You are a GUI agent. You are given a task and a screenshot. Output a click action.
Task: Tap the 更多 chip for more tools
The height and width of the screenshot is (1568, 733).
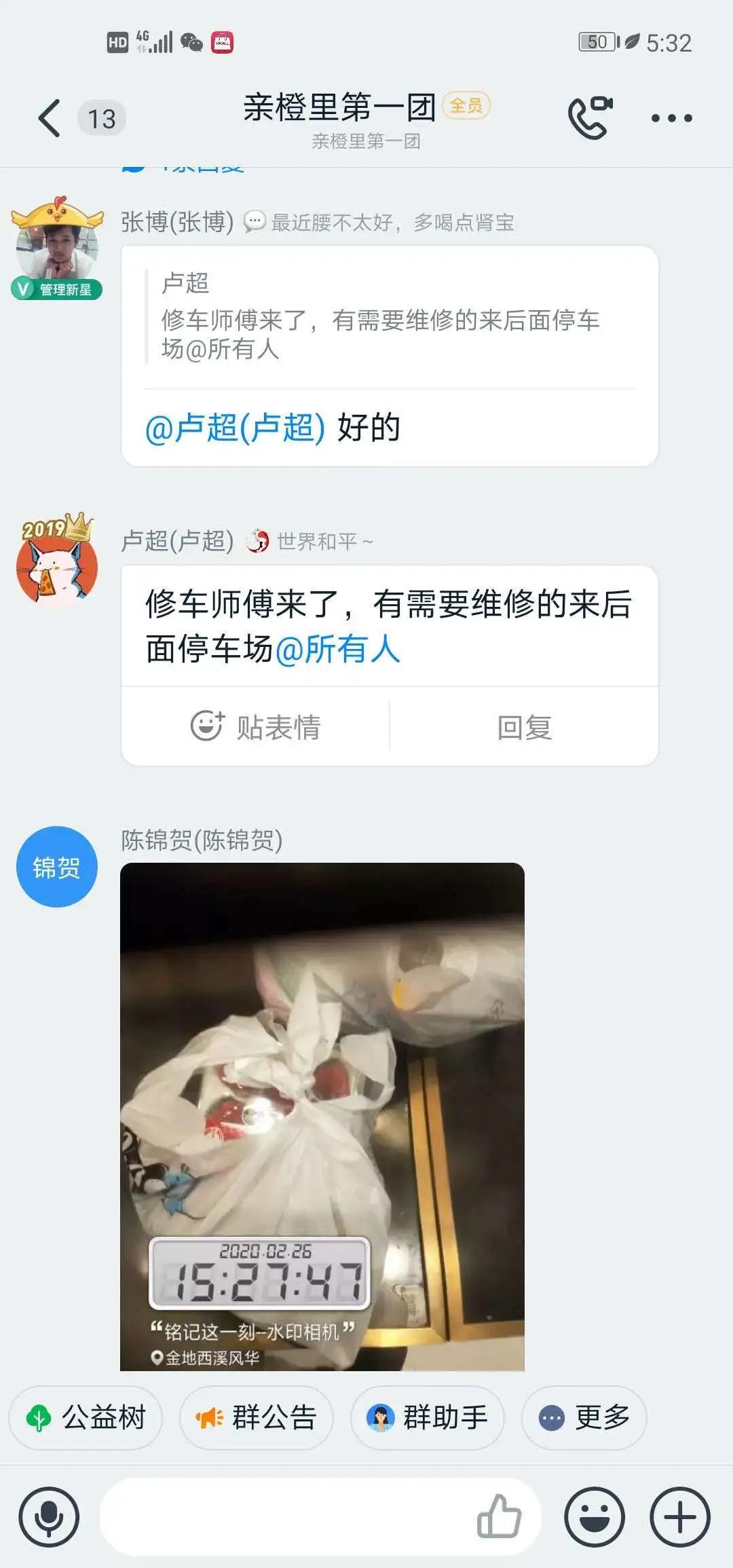coord(584,1418)
